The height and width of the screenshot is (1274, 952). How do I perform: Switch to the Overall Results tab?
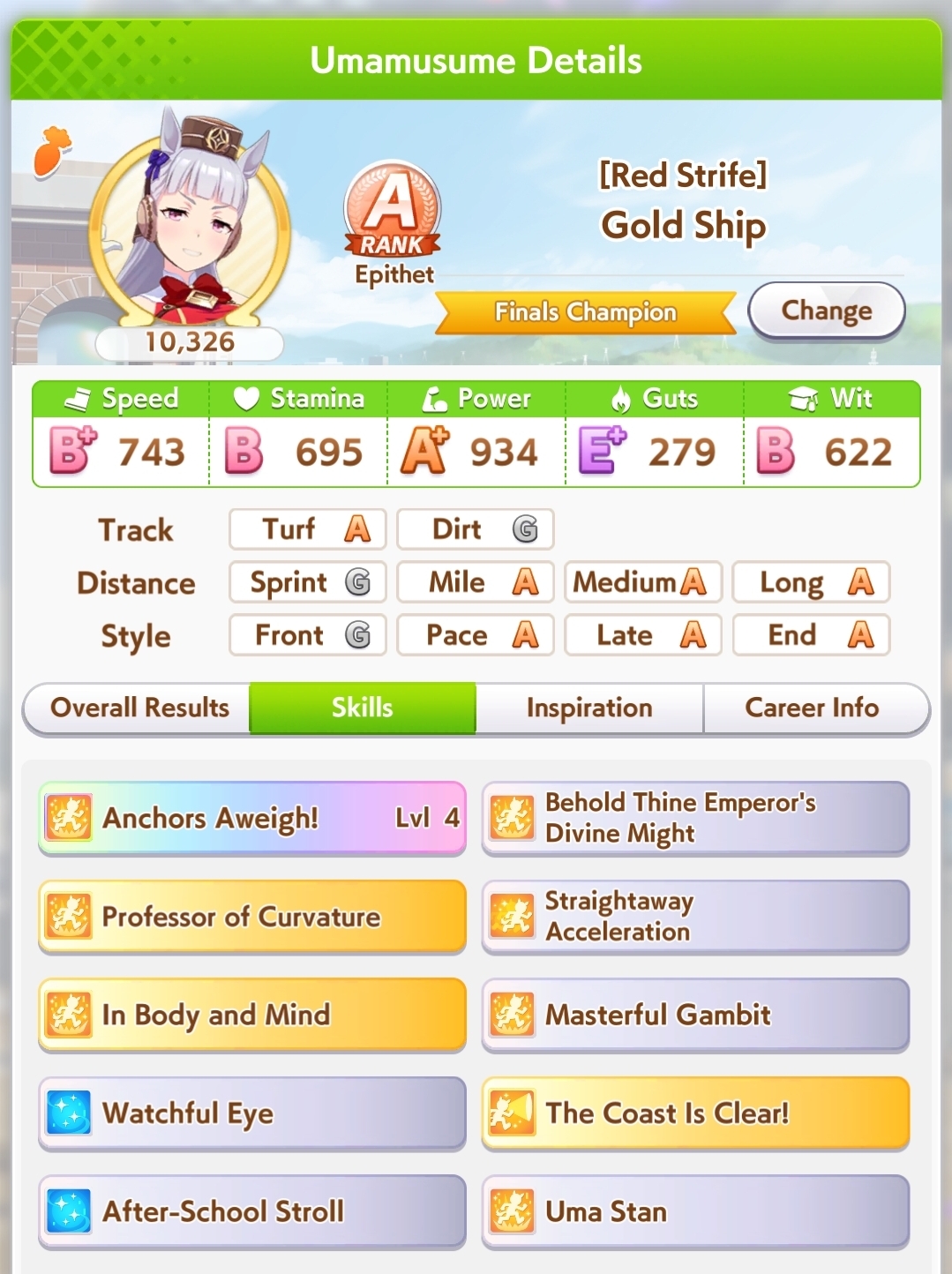click(139, 708)
